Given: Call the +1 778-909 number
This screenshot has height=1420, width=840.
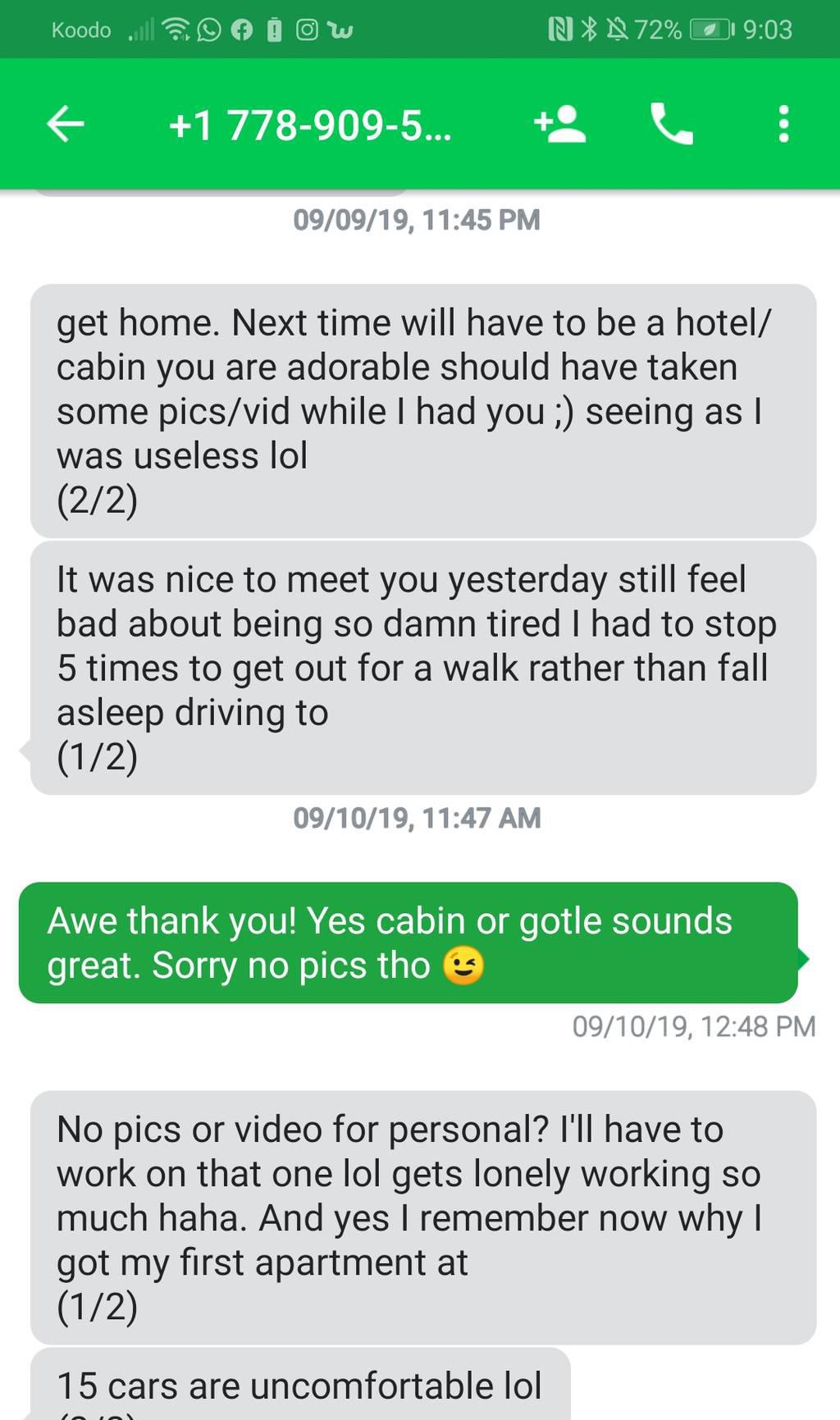Looking at the screenshot, I should click(672, 125).
